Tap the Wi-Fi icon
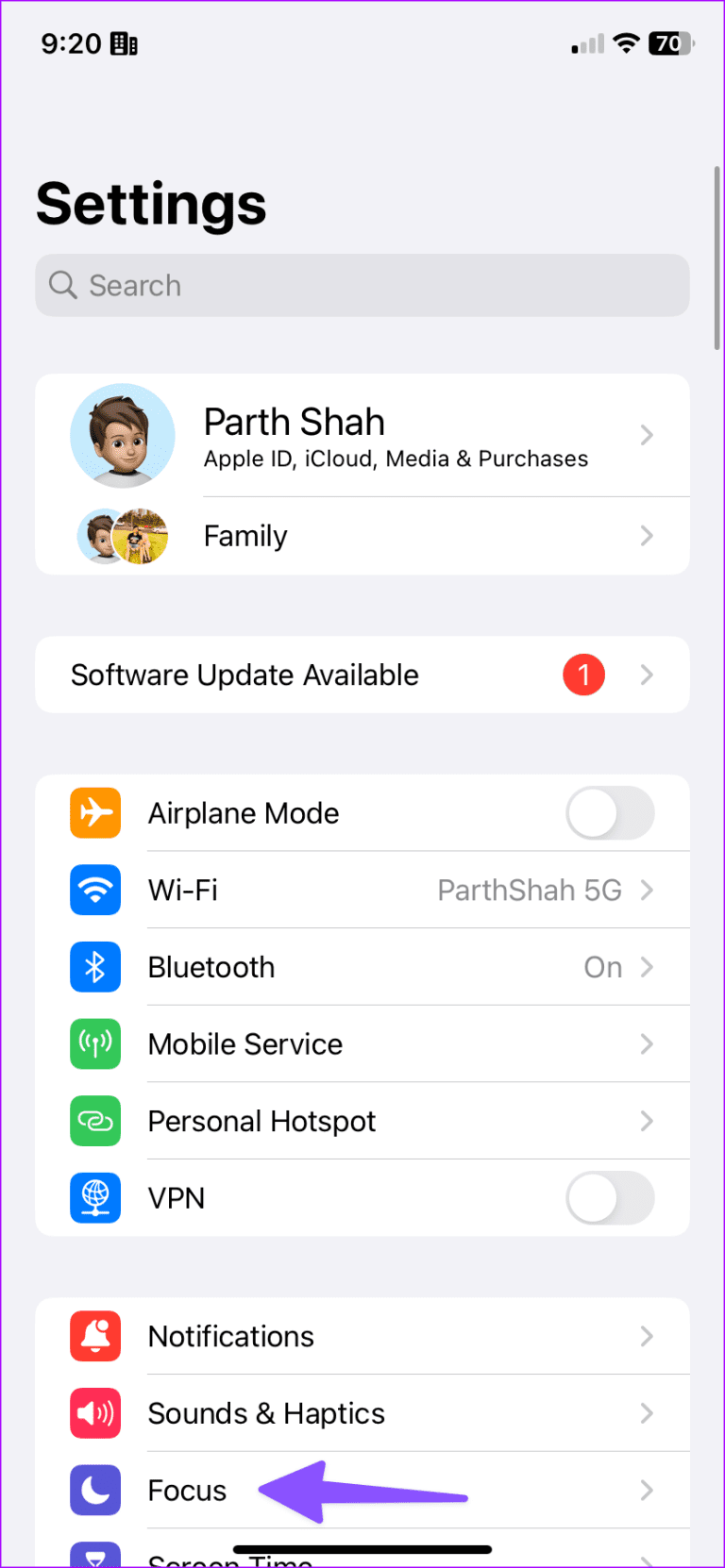725x1568 pixels. pyautogui.click(x=94, y=890)
